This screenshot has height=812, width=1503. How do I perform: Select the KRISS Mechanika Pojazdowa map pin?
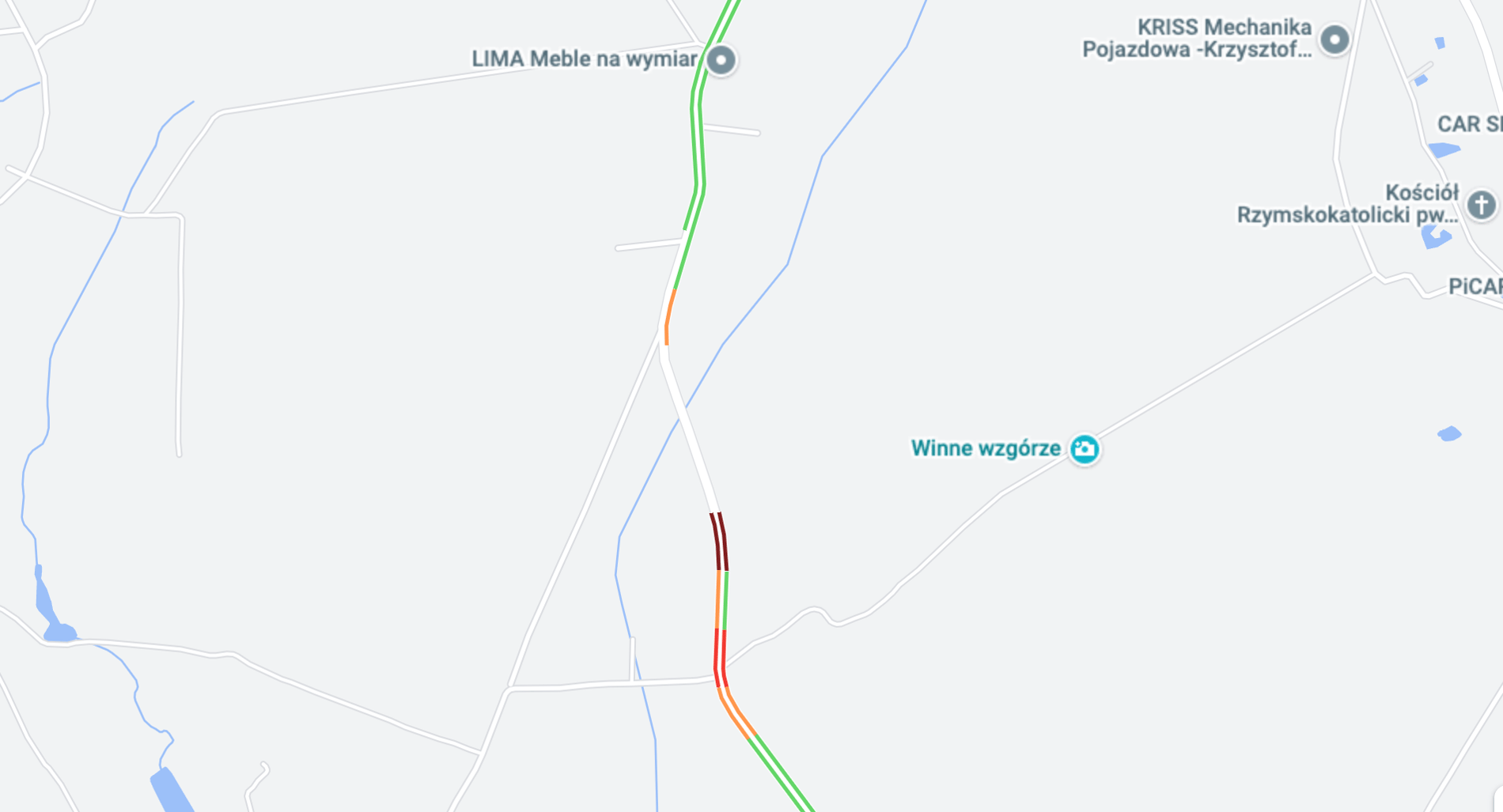pyautogui.click(x=1335, y=39)
